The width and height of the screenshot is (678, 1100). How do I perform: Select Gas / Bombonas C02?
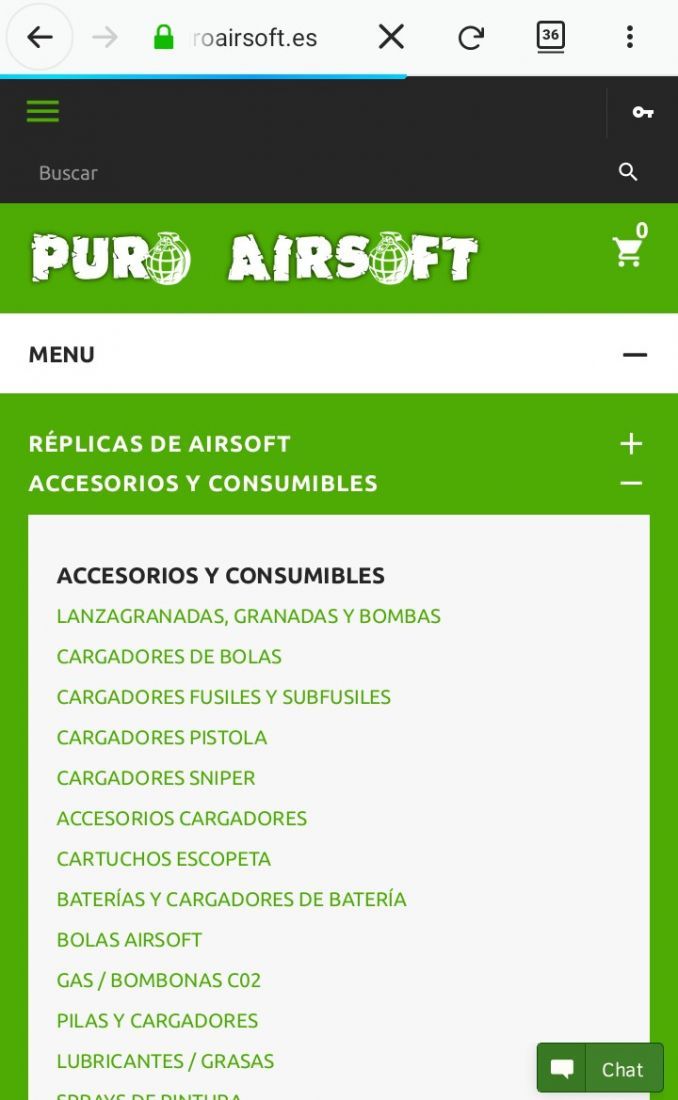tap(159, 980)
